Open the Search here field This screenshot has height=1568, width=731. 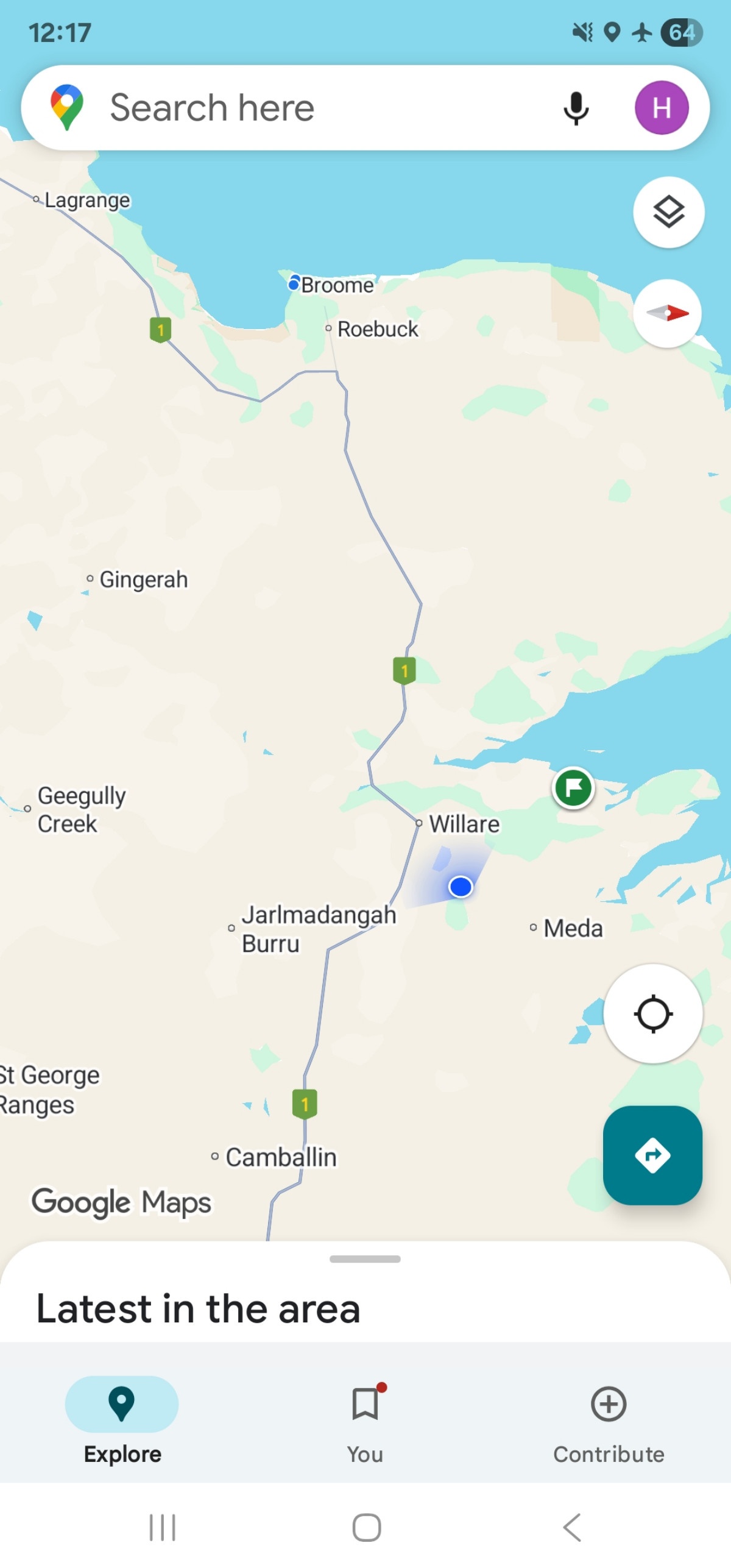click(305, 108)
